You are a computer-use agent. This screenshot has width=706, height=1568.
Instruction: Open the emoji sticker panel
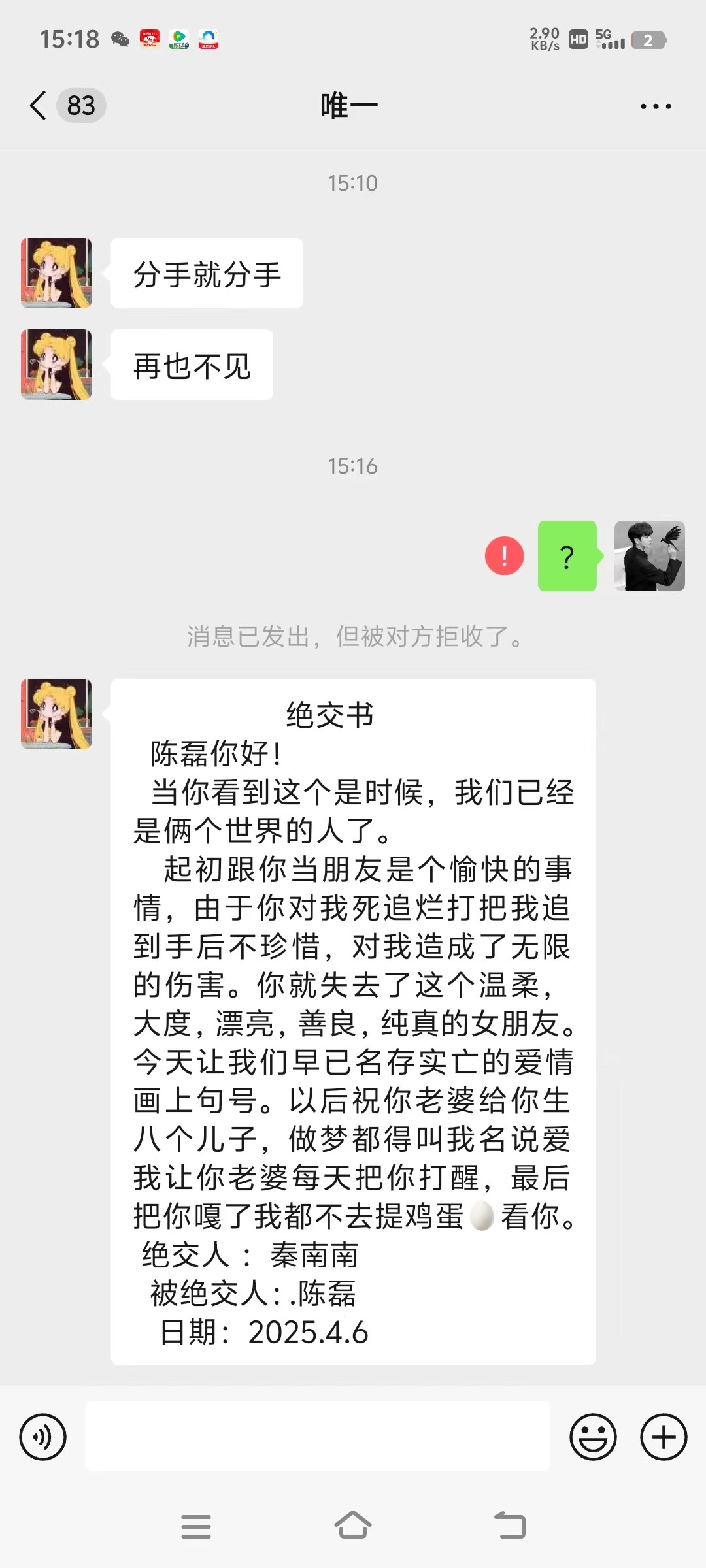pyautogui.click(x=593, y=1437)
